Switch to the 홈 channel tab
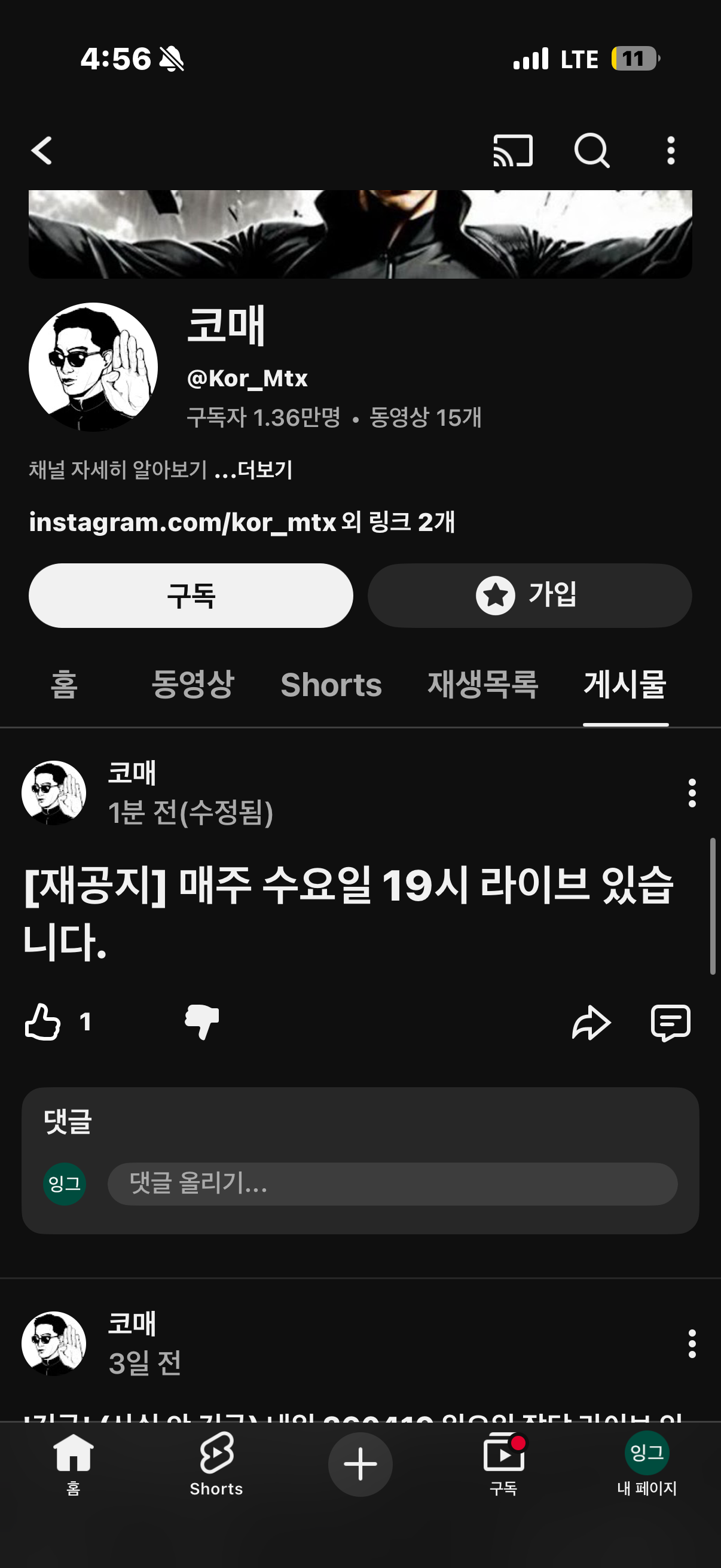Screen dimensions: 721x1568 [64, 684]
